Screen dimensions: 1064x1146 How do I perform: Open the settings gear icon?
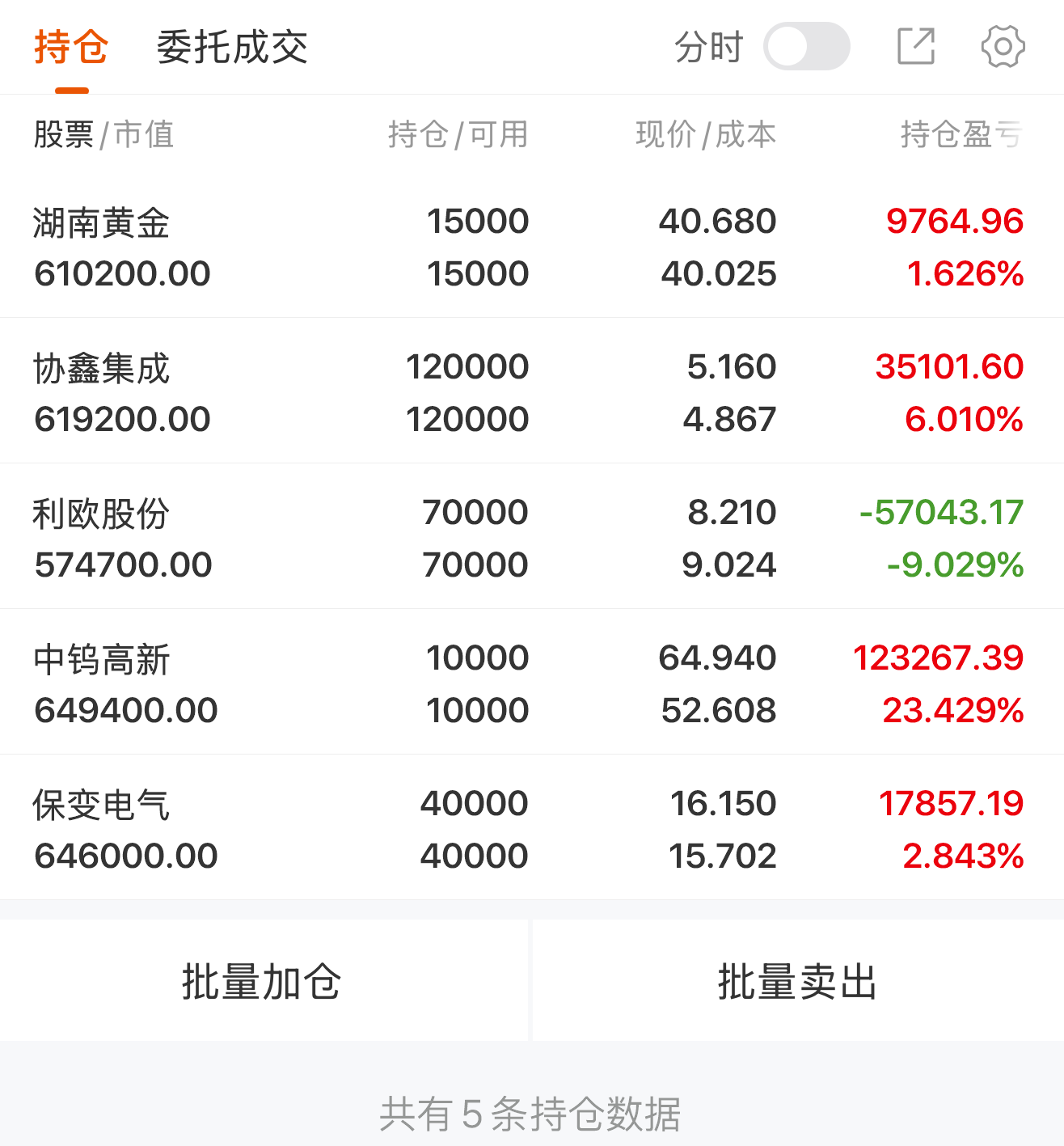tap(1003, 46)
